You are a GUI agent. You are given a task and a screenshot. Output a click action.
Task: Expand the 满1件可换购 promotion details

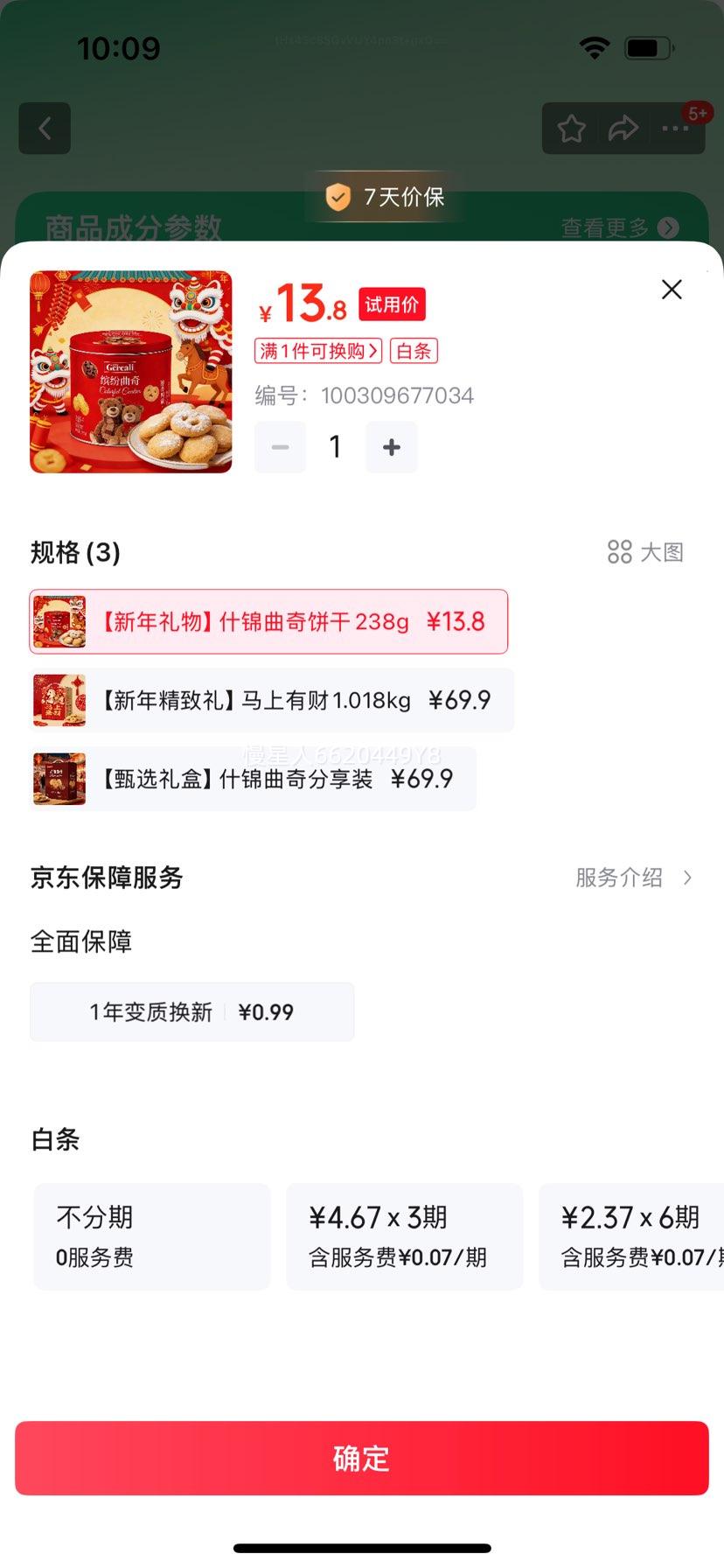point(317,350)
